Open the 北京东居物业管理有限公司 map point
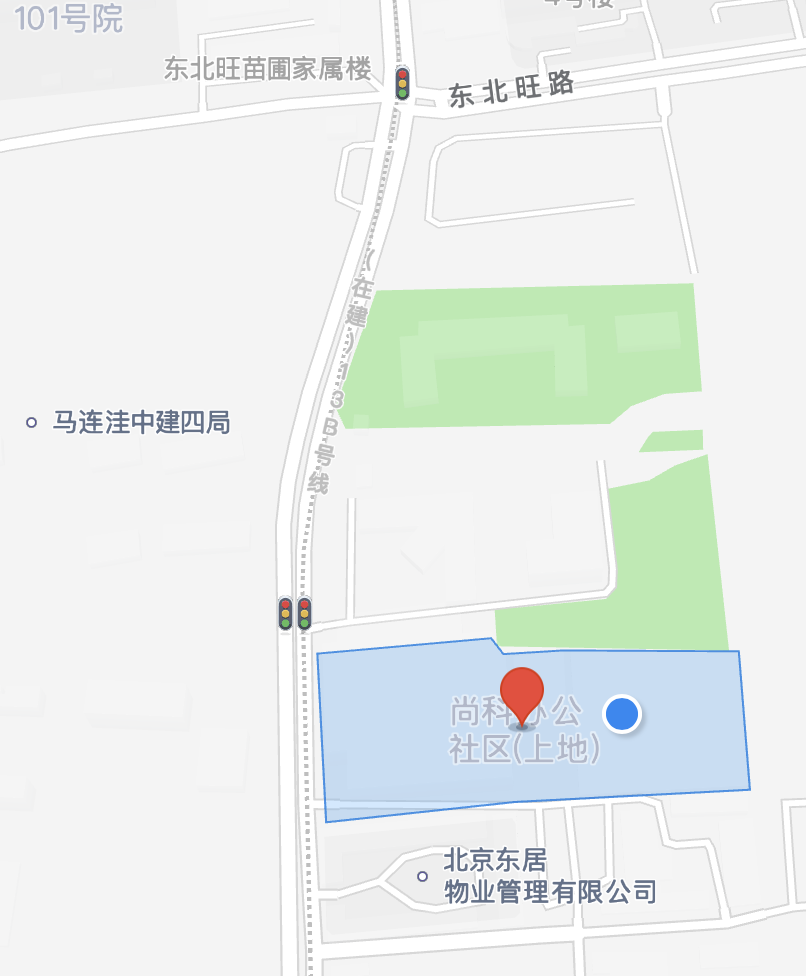Screen dimensions: 806x976 423,876
